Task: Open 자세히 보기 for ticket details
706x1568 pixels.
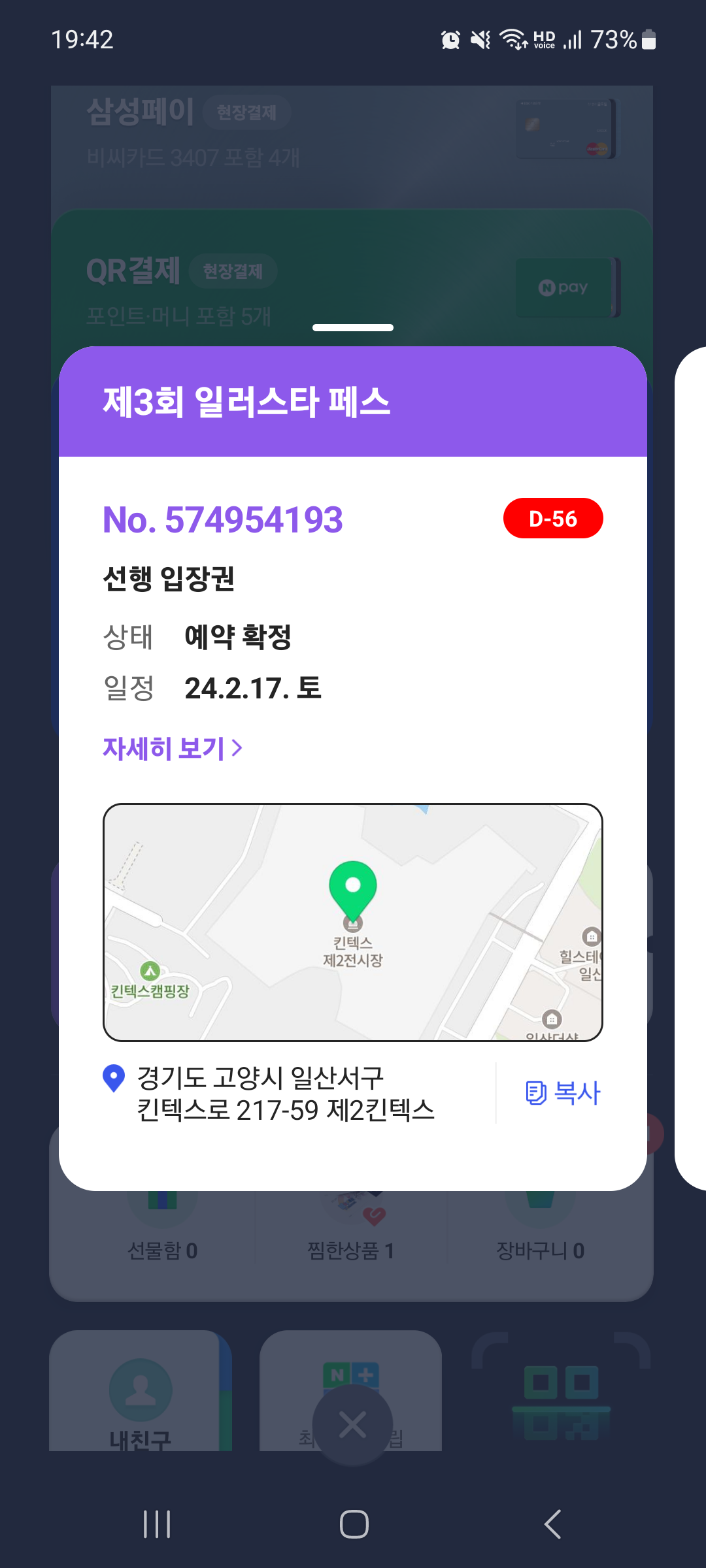Action: coord(173,748)
